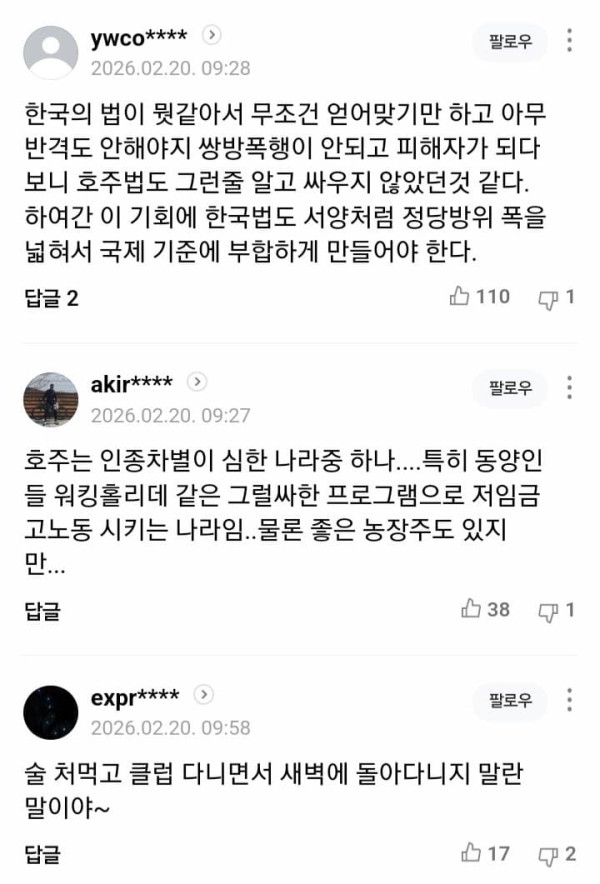600x884 pixels.
Task: Reply to akir**** comment
Action: click(x=42, y=609)
